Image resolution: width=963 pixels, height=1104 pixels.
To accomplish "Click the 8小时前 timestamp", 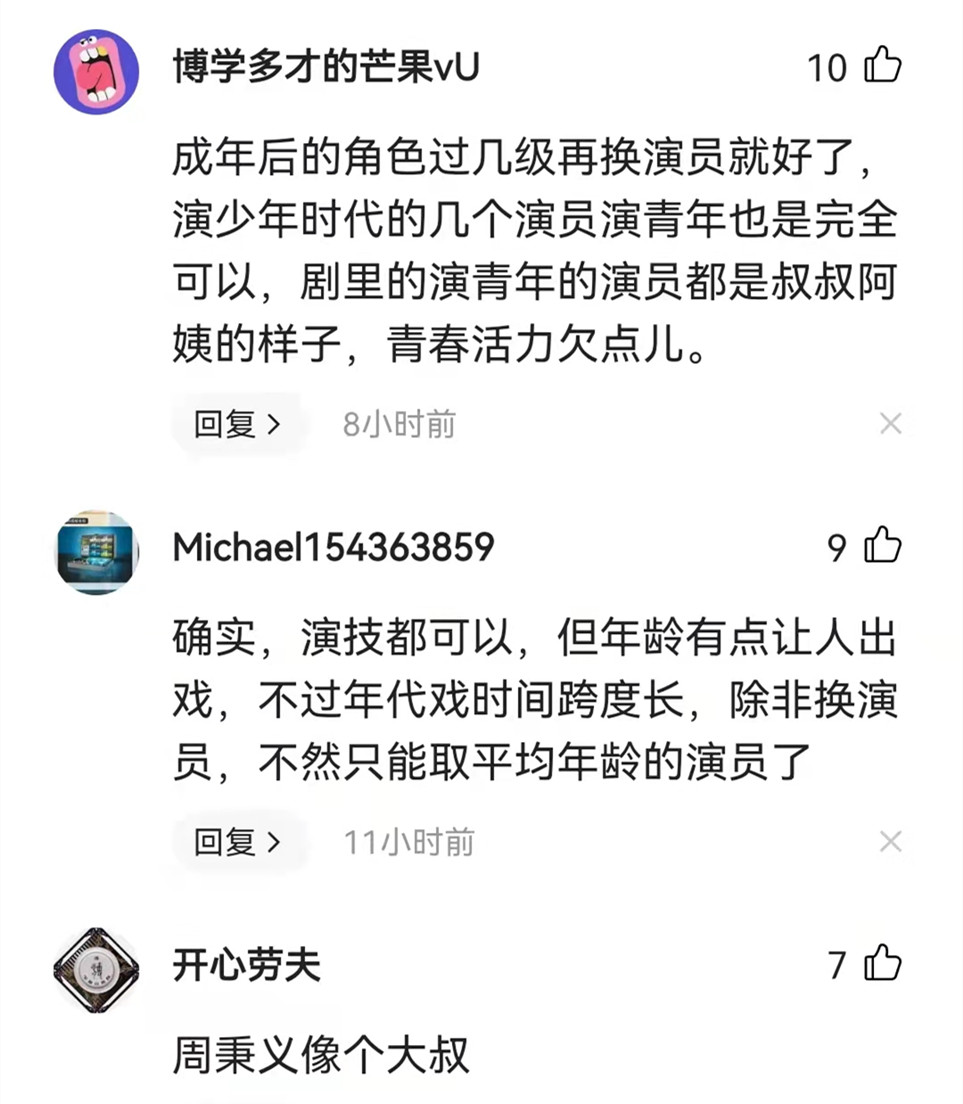I will point(398,424).
